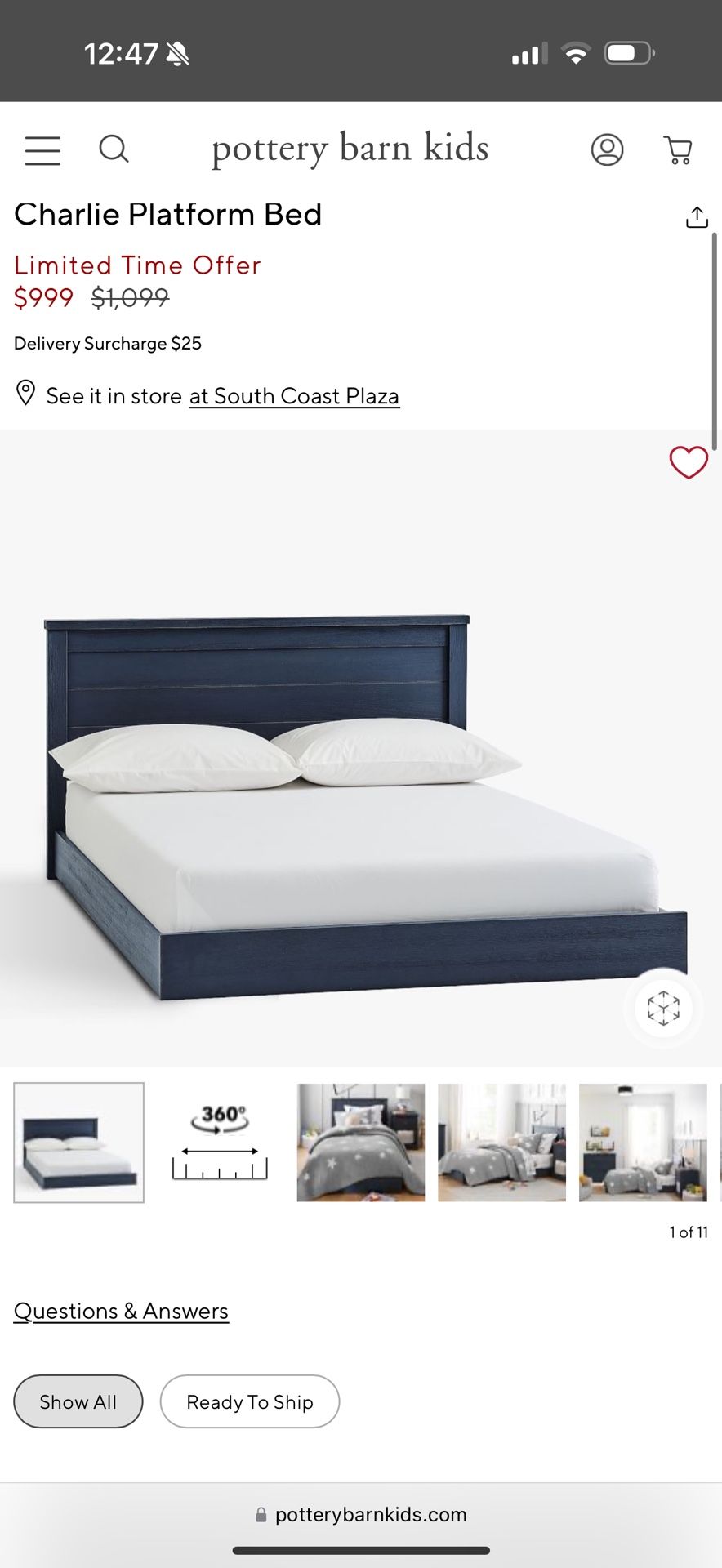The width and height of the screenshot is (722, 1568).
Task: Select the first bed image thumbnail
Action: click(78, 1142)
